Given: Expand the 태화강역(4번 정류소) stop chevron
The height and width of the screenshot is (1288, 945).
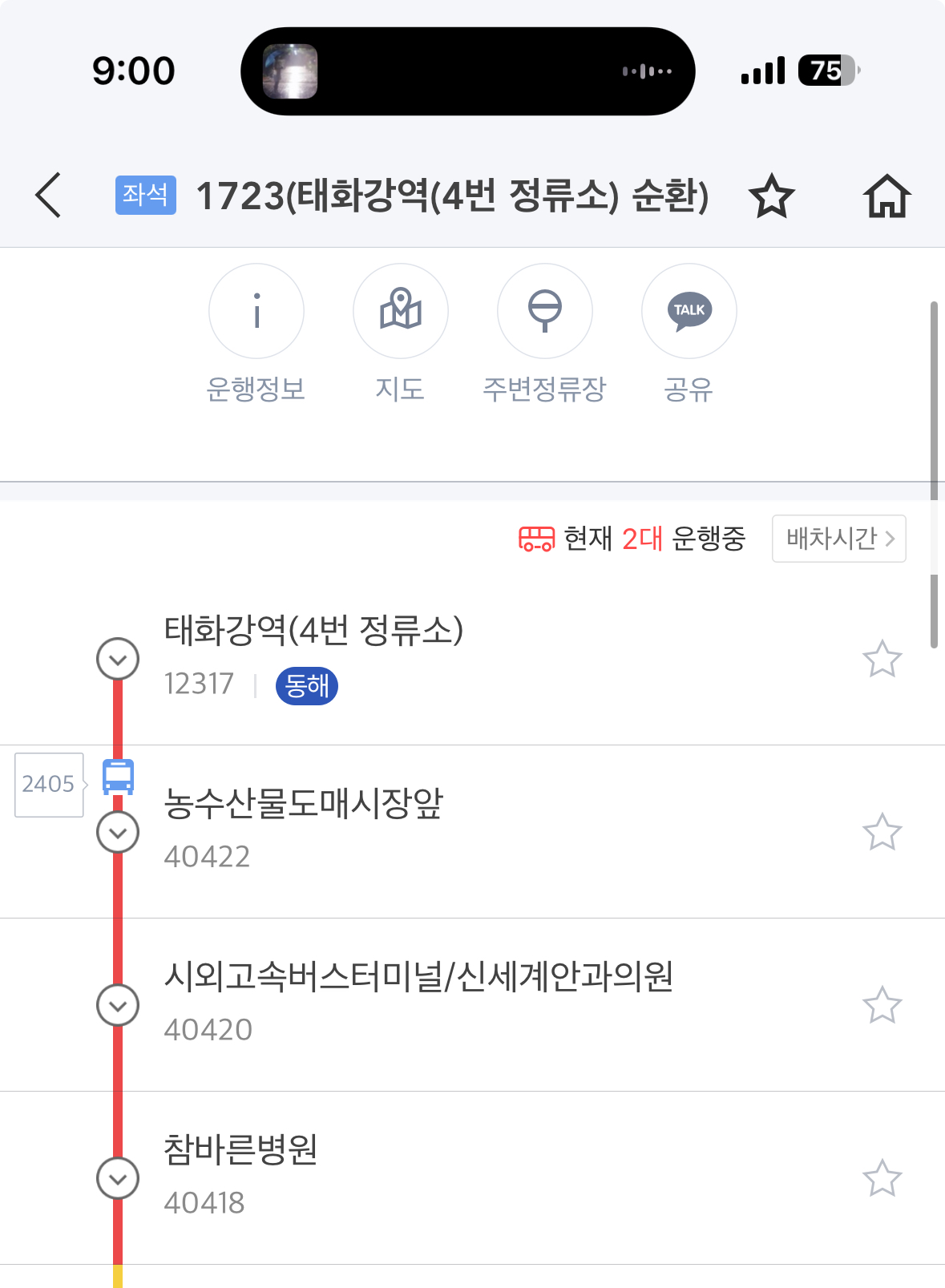Looking at the screenshot, I should coord(118,659).
